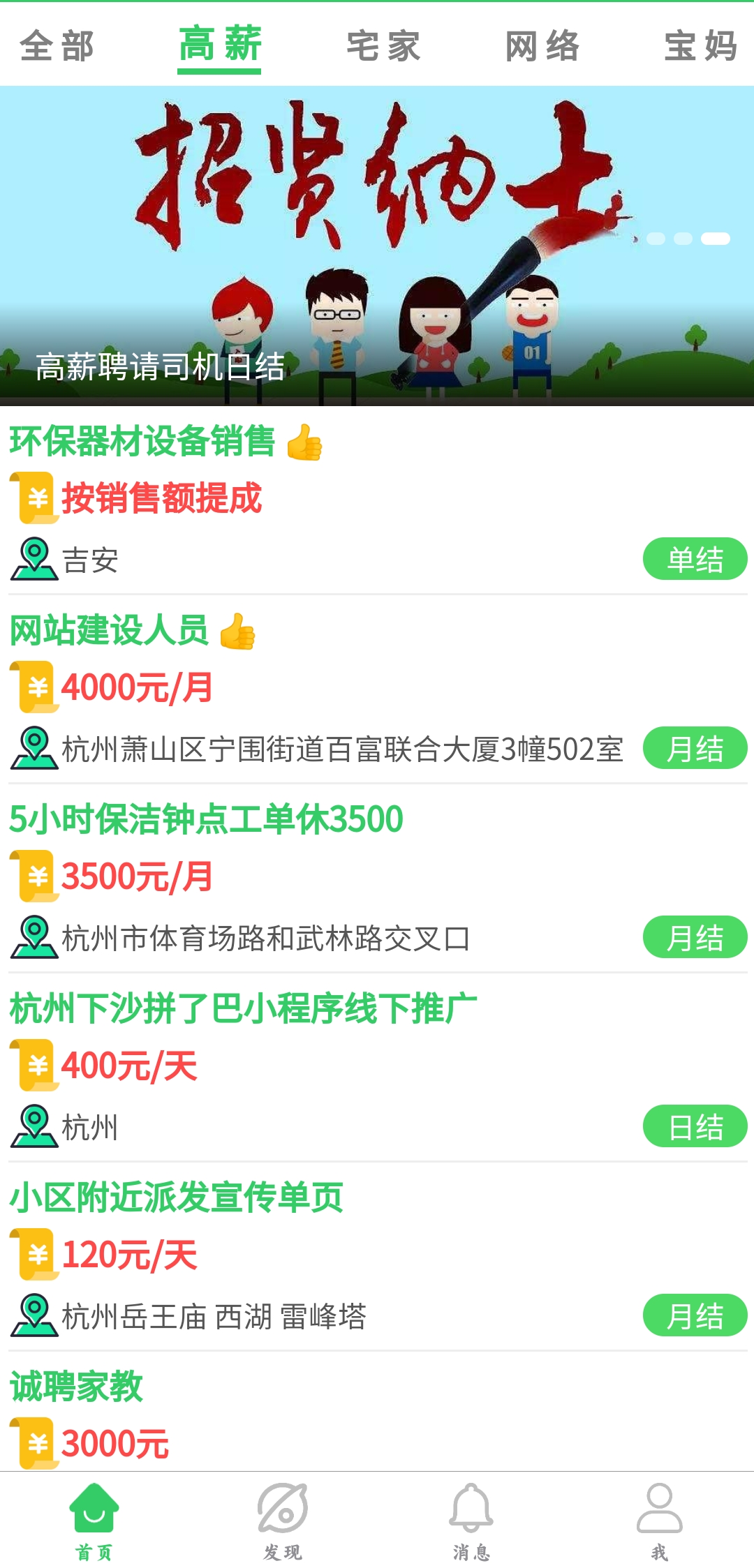754x1568 pixels.
Task: Open 5小时保洁钟点工单休3500 listing
Action: [206, 819]
